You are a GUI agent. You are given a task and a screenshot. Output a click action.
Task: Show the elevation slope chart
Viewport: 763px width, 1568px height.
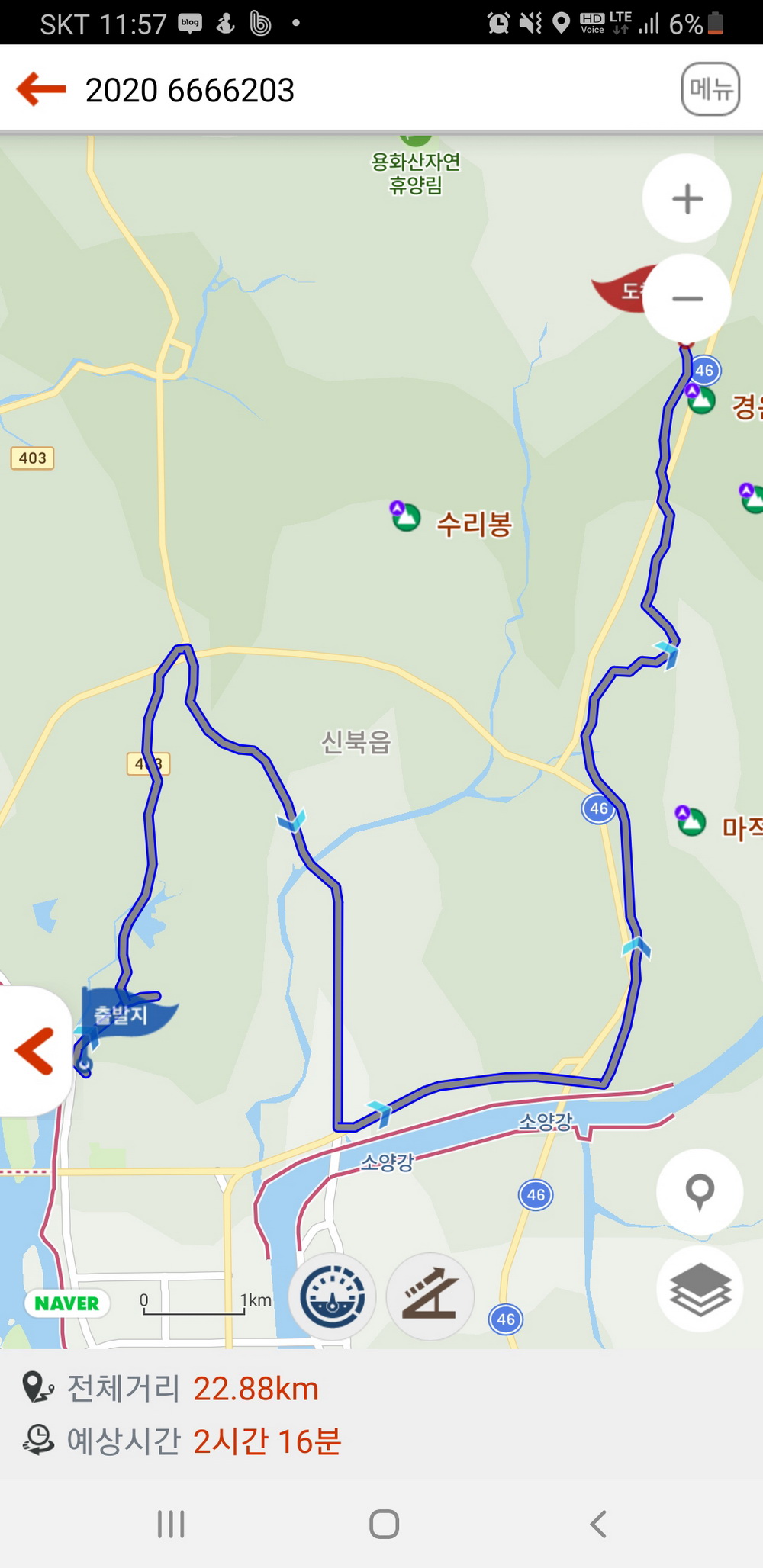pyautogui.click(x=430, y=1296)
